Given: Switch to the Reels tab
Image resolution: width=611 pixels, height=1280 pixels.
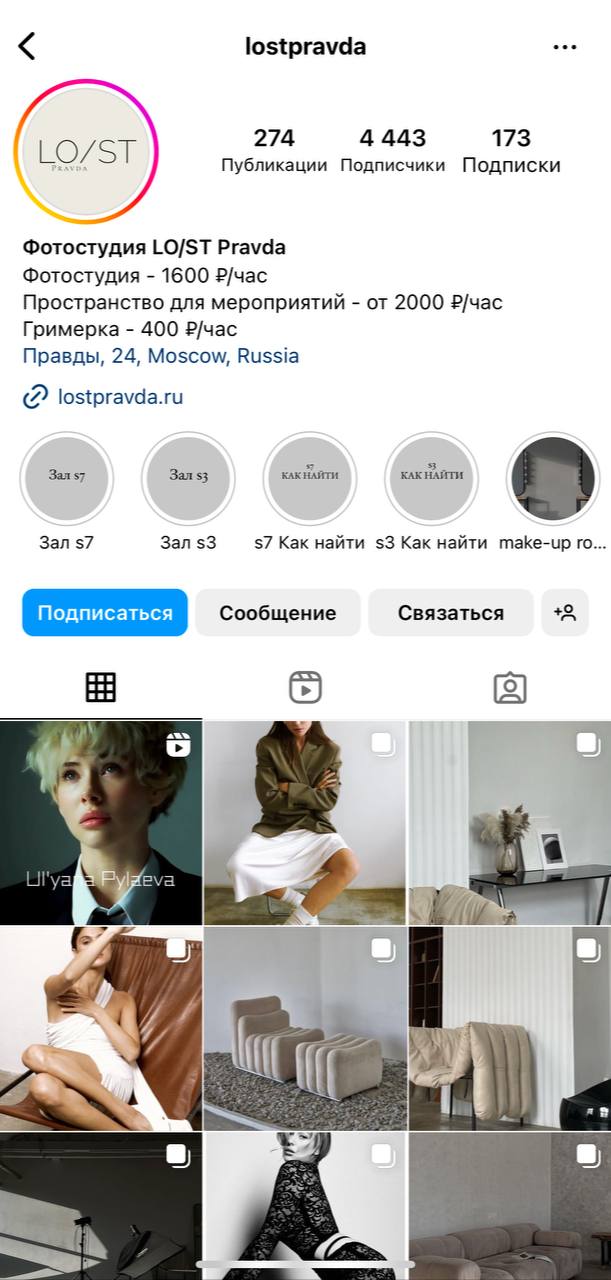Looking at the screenshot, I should (305, 688).
